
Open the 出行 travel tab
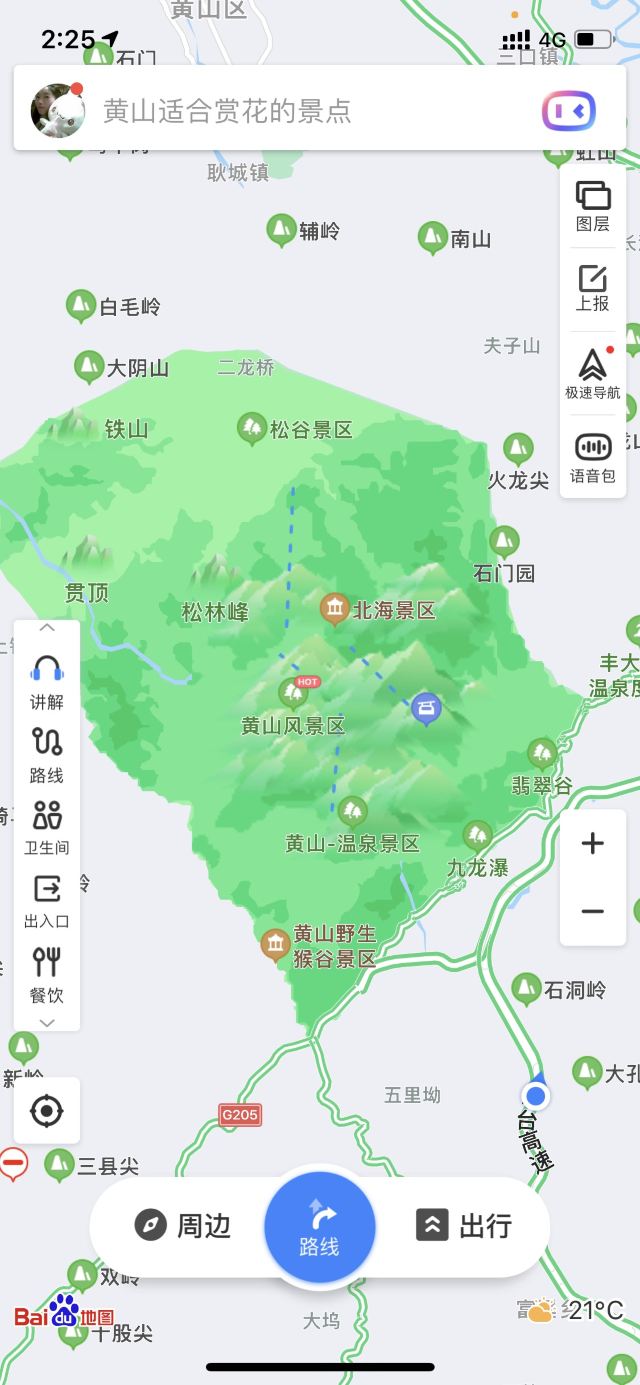coord(464,1225)
